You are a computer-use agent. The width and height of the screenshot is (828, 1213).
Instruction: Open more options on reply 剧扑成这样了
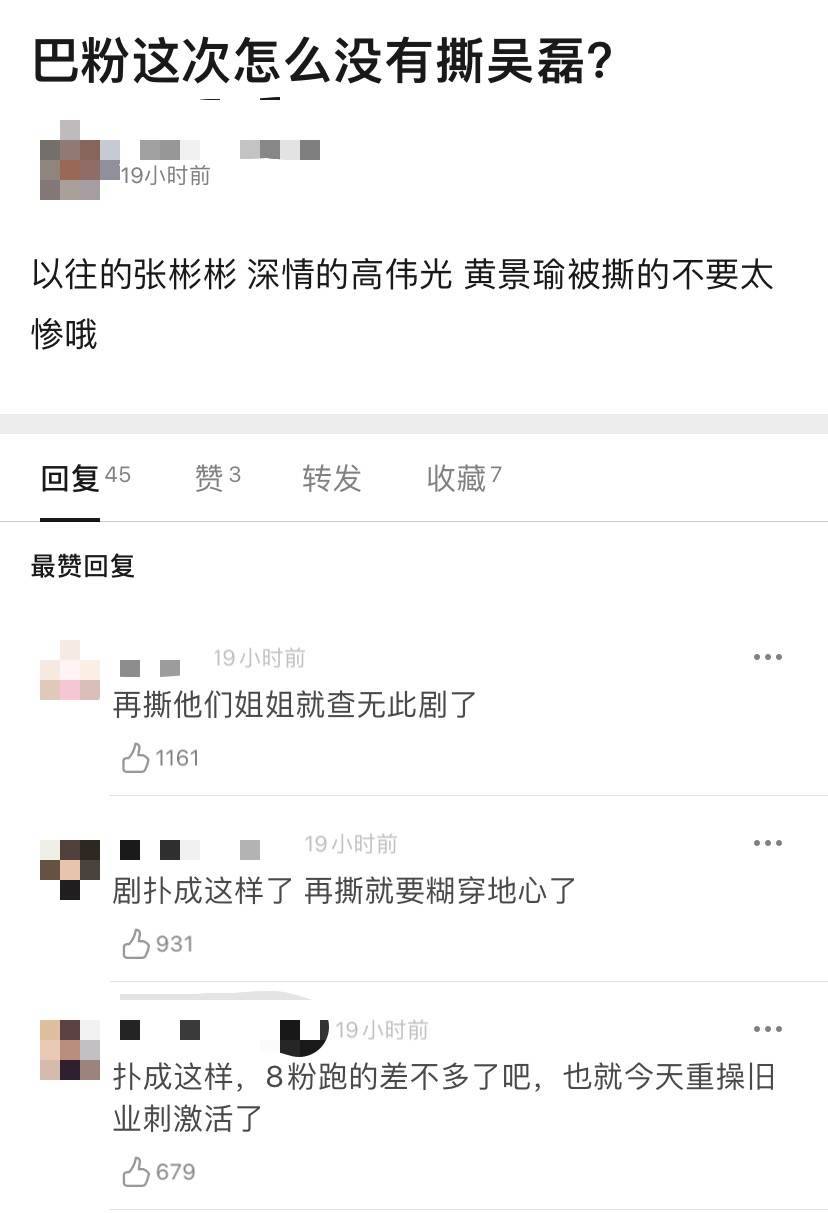(x=767, y=843)
